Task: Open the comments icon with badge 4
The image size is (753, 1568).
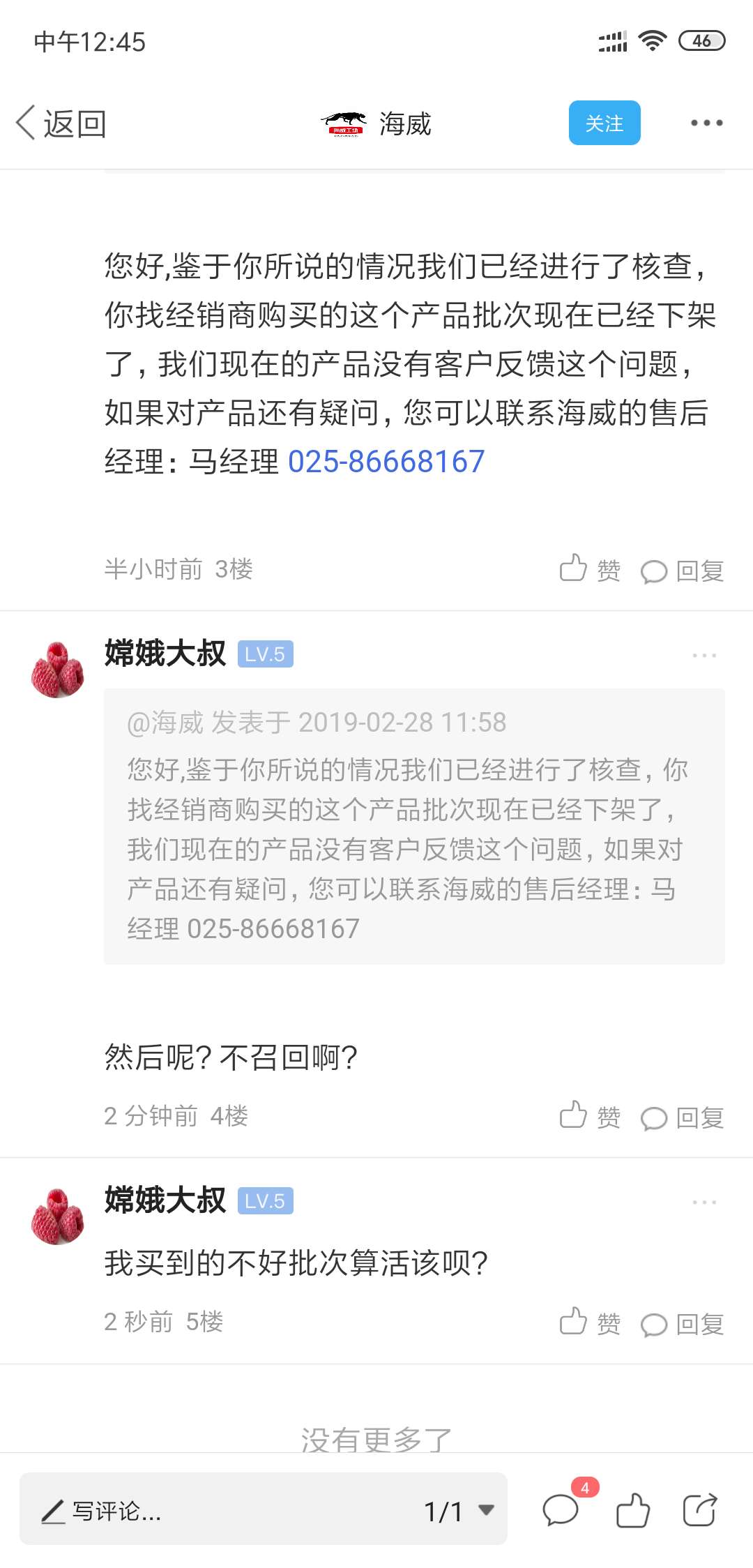Action: coord(562,1509)
